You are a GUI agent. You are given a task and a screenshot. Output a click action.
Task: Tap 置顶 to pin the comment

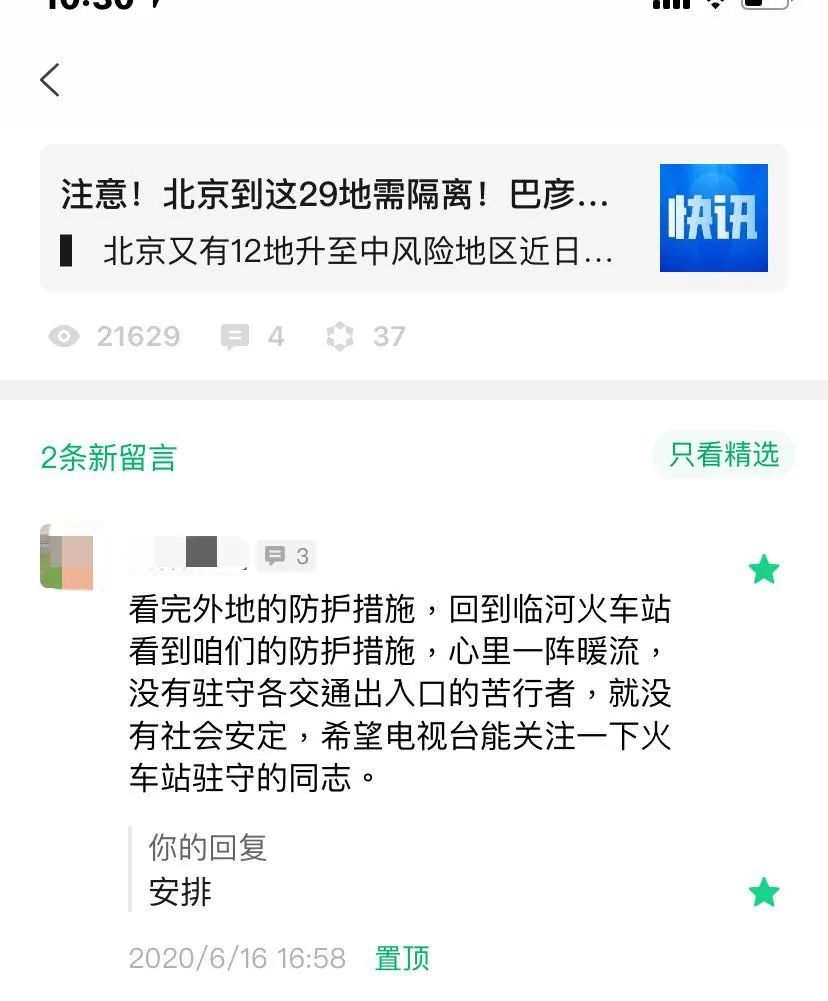point(402,958)
